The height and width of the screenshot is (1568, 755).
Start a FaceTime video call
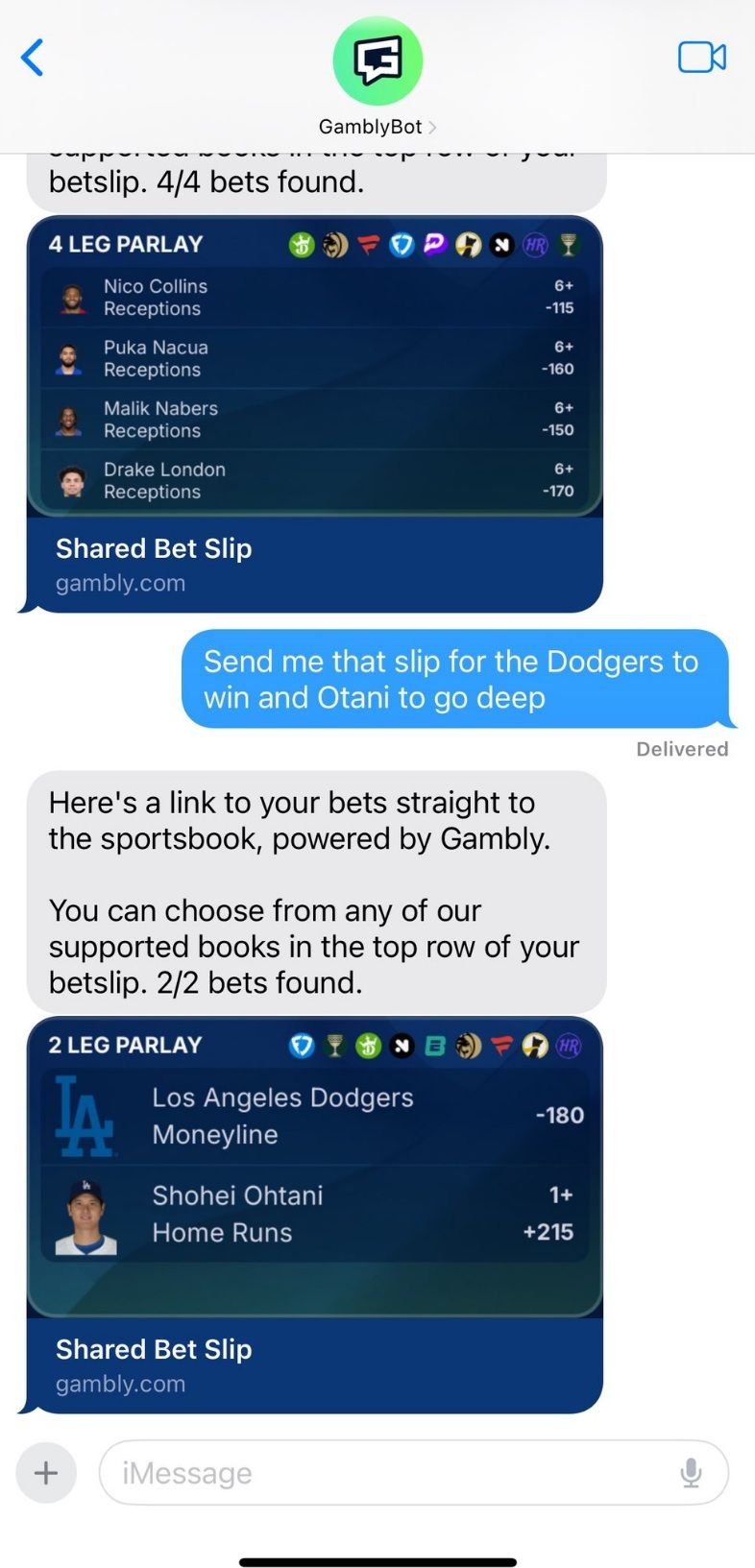(x=701, y=58)
